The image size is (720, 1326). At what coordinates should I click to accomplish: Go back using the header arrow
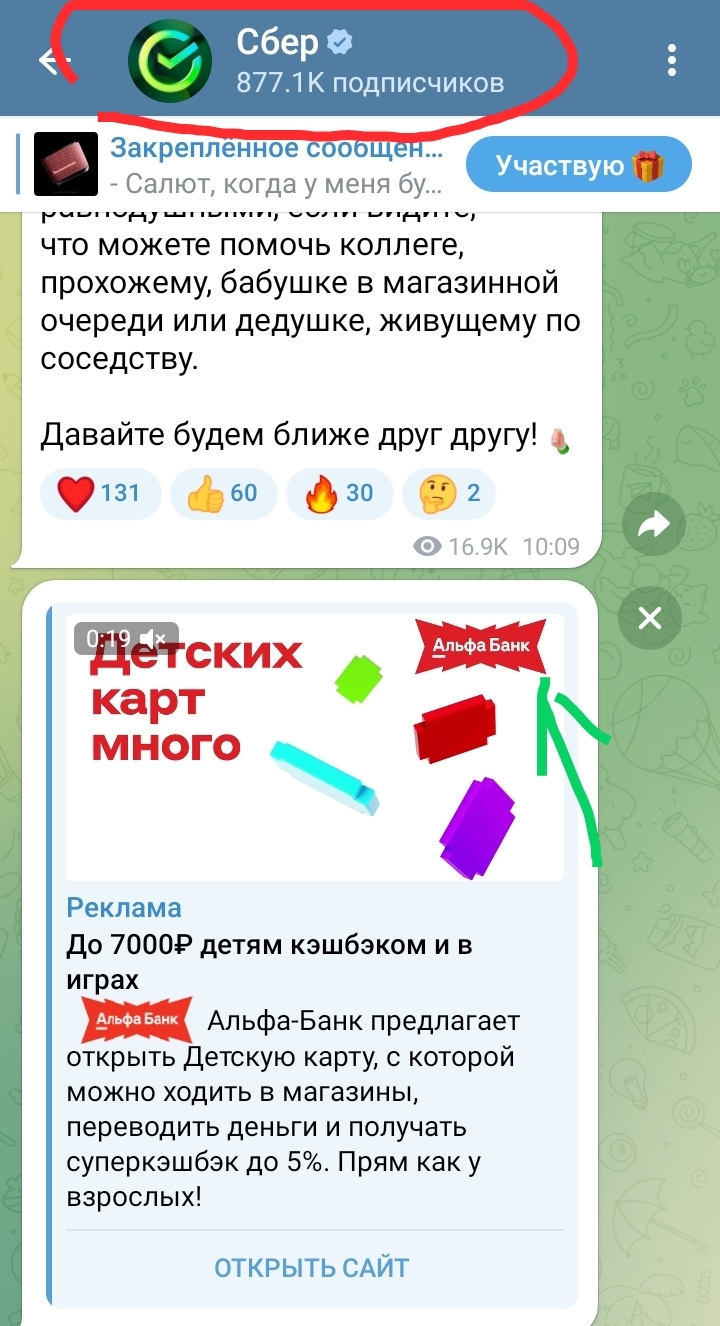(52, 61)
